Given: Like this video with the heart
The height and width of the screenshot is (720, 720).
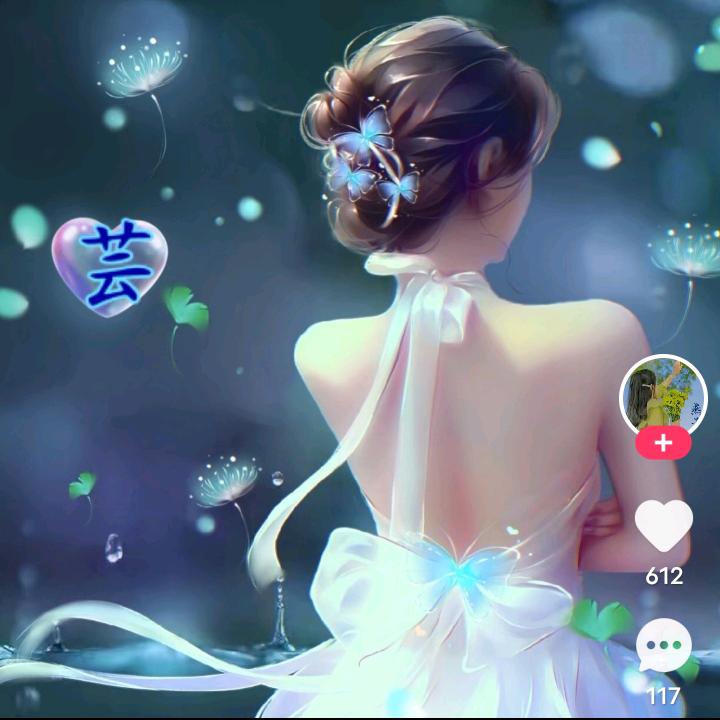Looking at the screenshot, I should pos(663,525).
